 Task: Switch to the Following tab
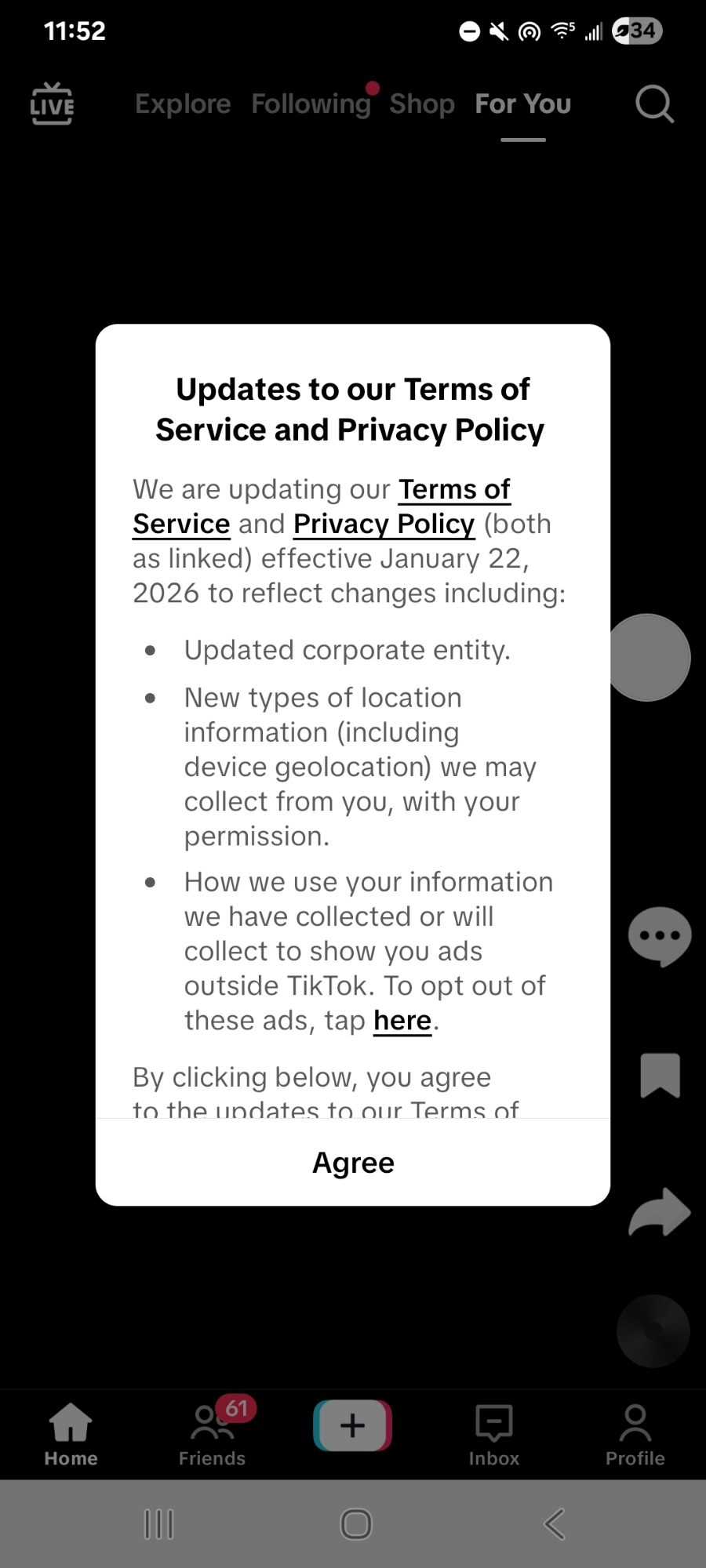pos(311,104)
